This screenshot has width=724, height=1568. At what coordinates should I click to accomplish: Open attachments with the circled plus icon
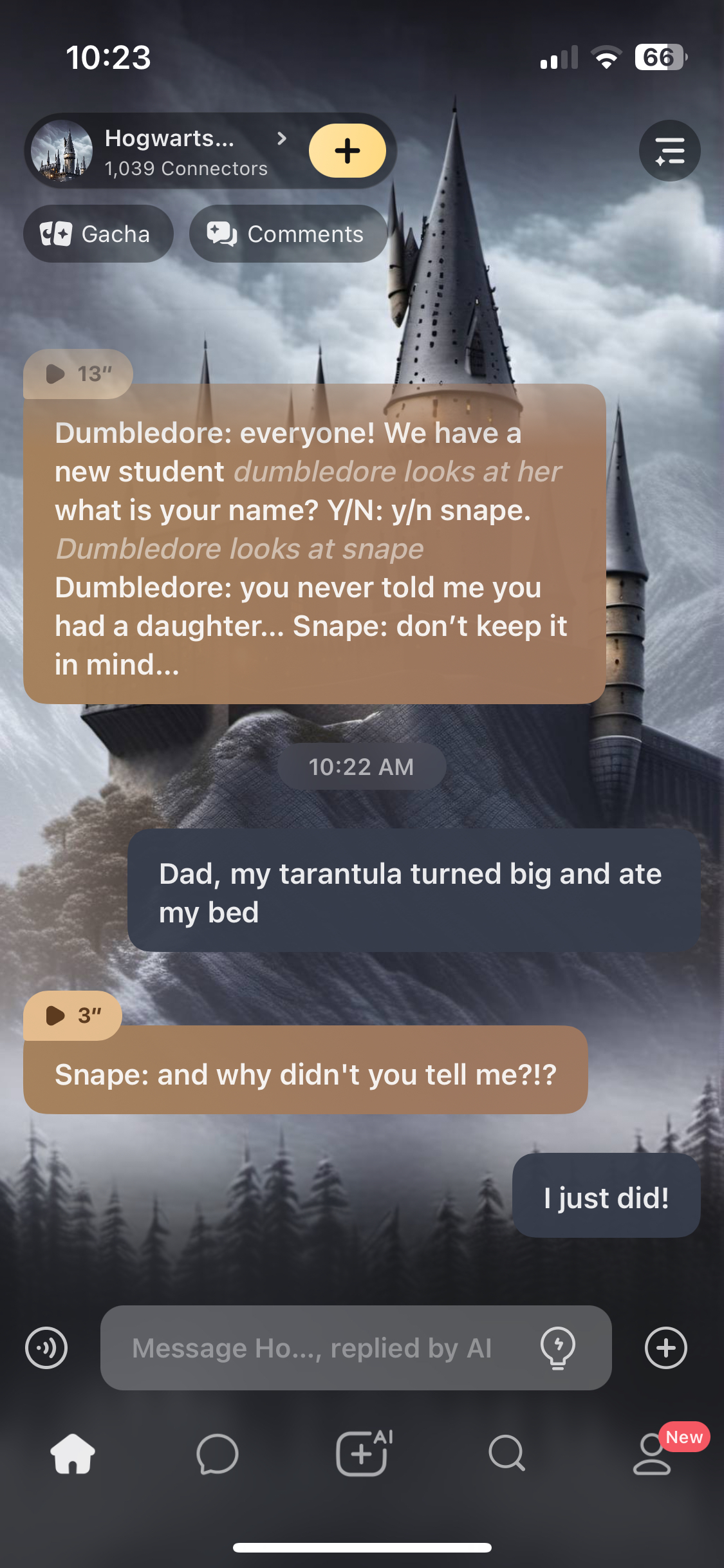pyautogui.click(x=666, y=1347)
